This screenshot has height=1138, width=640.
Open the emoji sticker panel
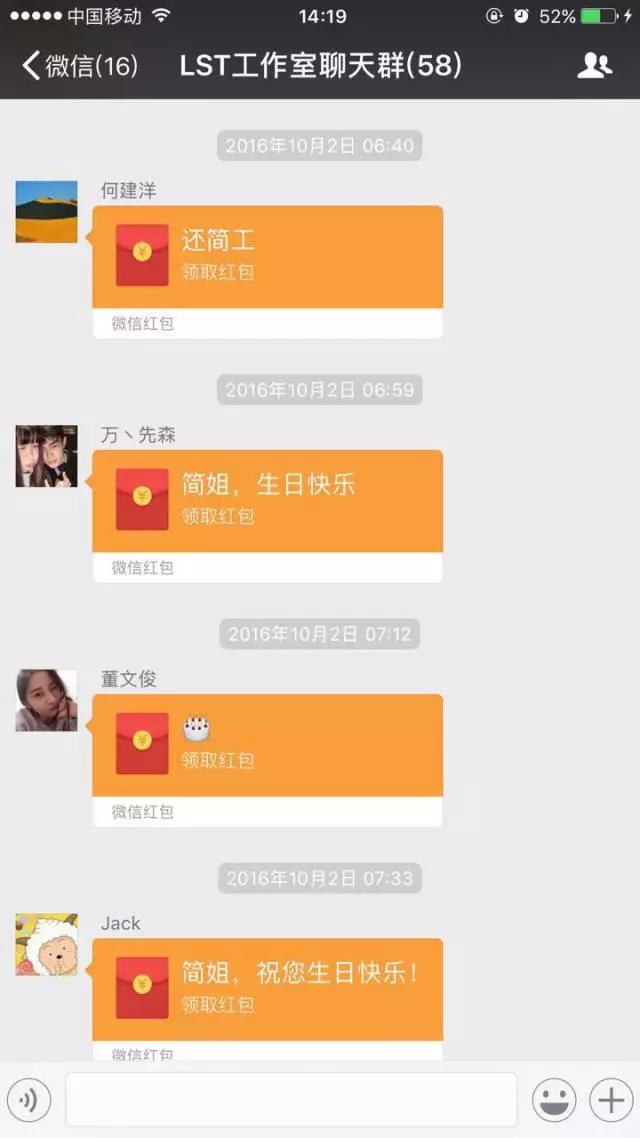[x=553, y=1100]
